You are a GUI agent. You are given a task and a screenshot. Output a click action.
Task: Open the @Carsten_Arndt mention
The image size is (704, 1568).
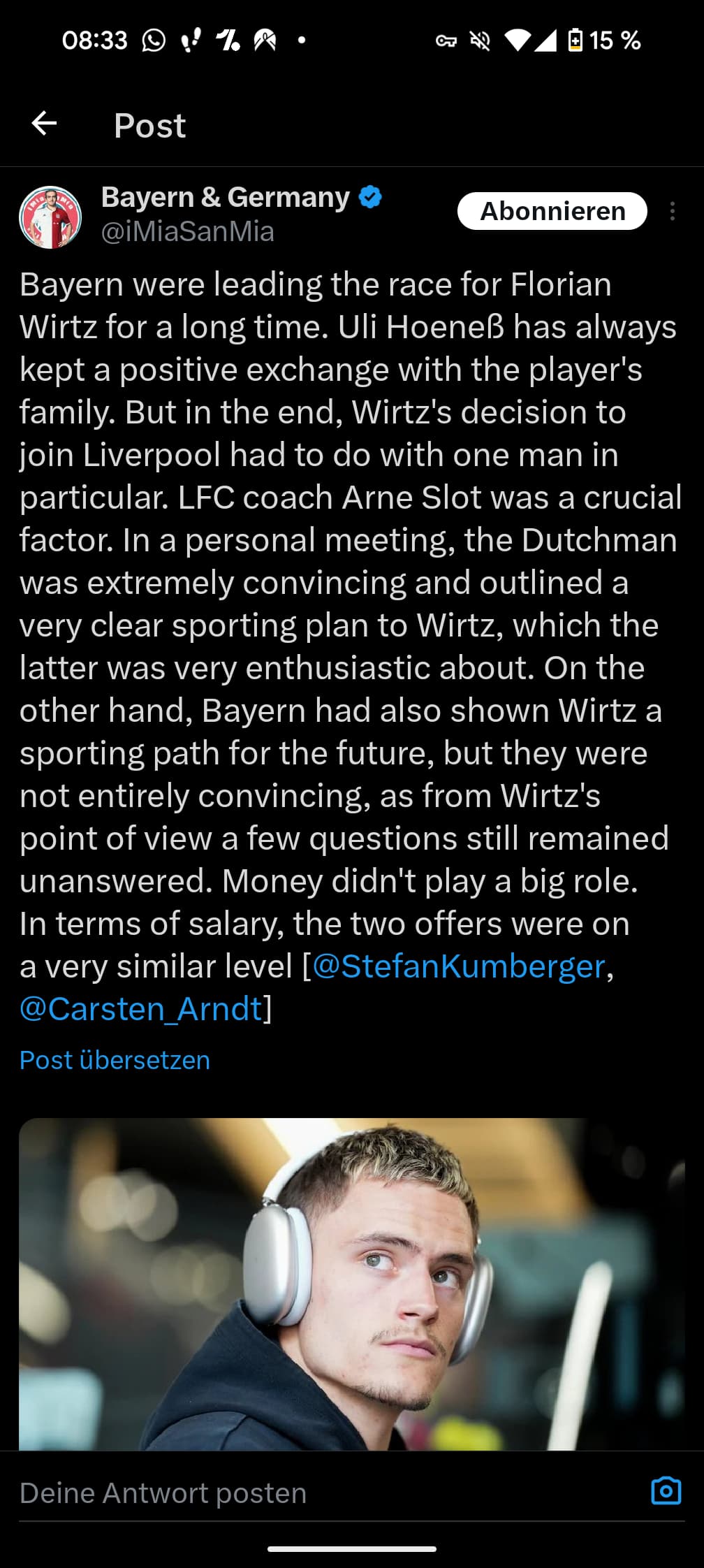(x=141, y=1009)
